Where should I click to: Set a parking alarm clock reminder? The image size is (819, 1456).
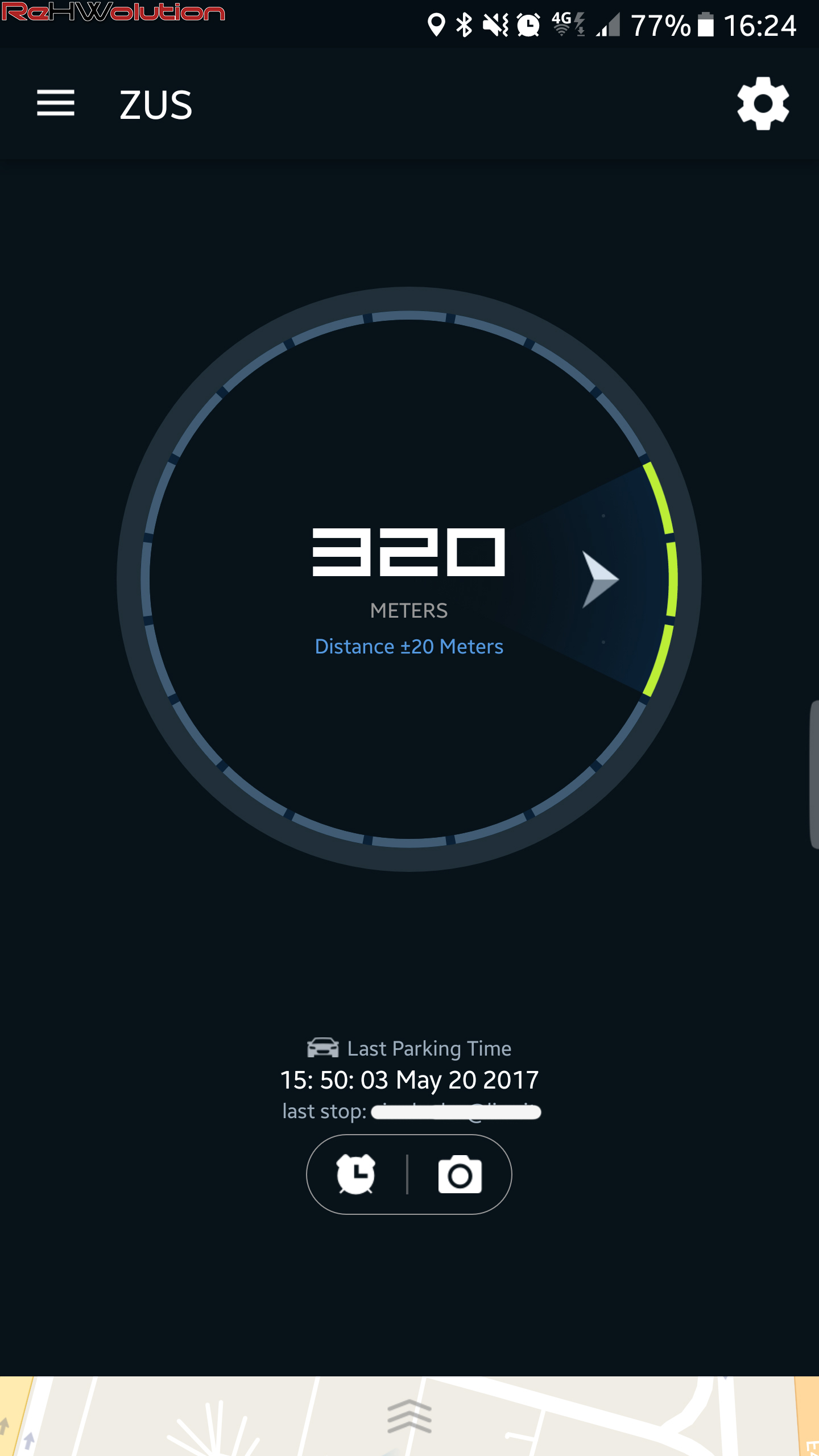(x=356, y=1174)
